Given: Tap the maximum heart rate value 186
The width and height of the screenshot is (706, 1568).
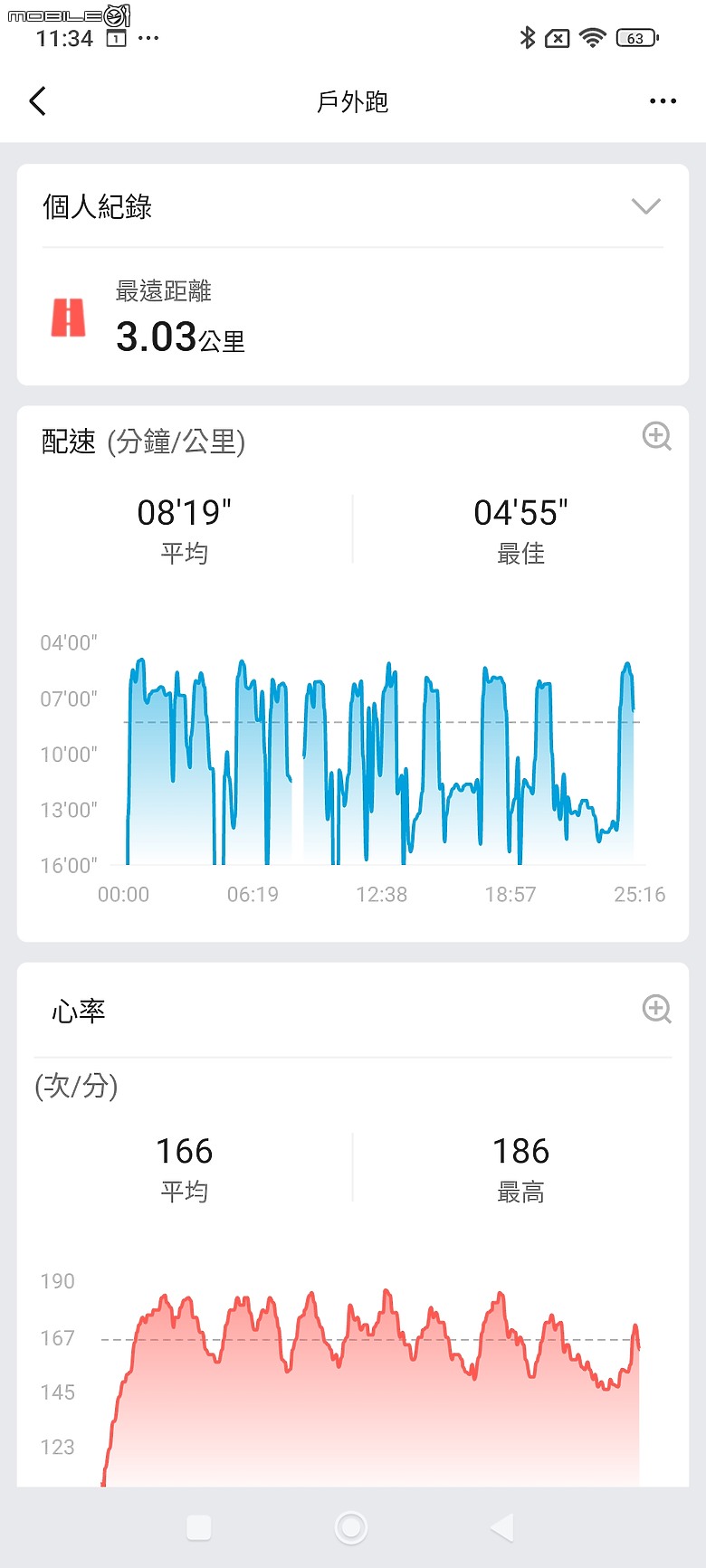Looking at the screenshot, I should tap(520, 1150).
